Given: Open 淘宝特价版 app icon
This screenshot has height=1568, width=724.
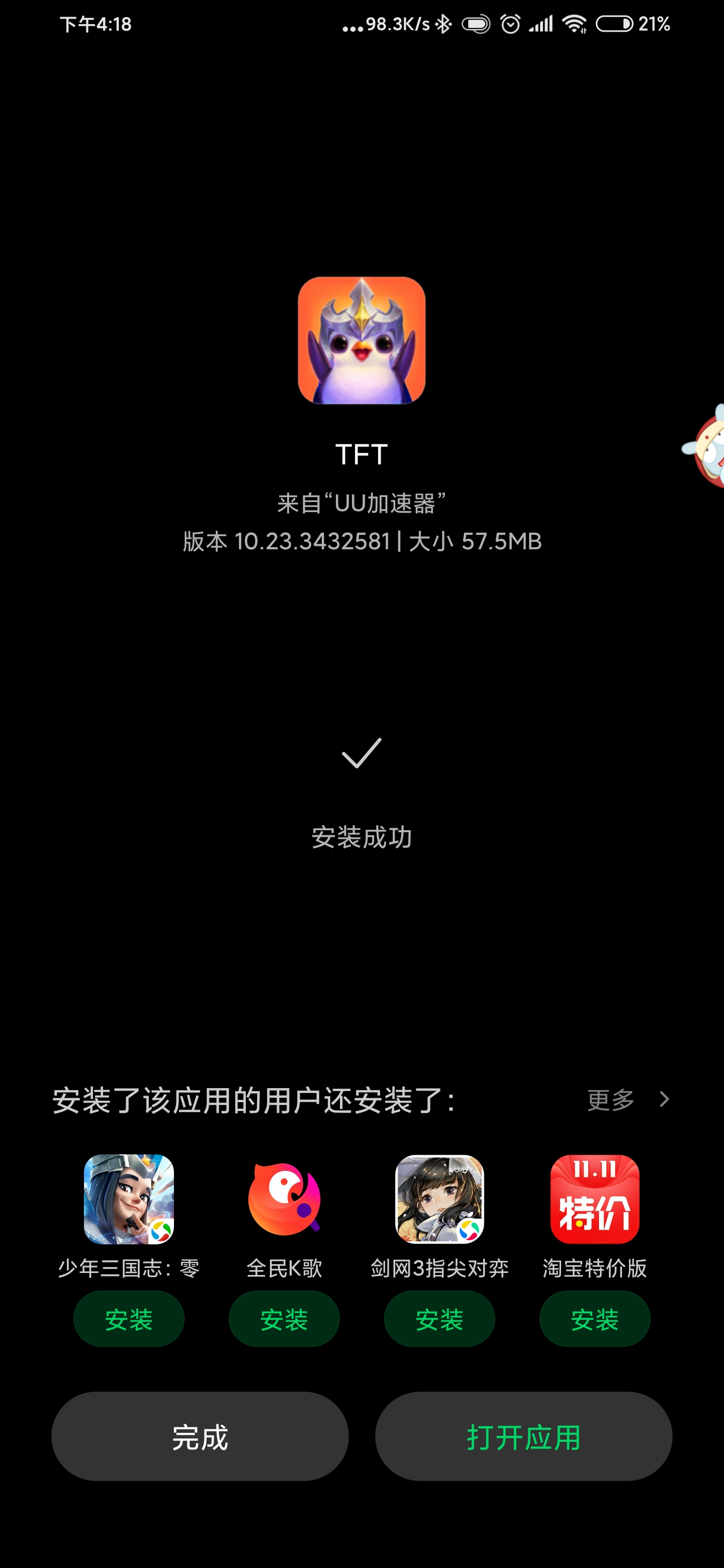Looking at the screenshot, I should point(595,1199).
